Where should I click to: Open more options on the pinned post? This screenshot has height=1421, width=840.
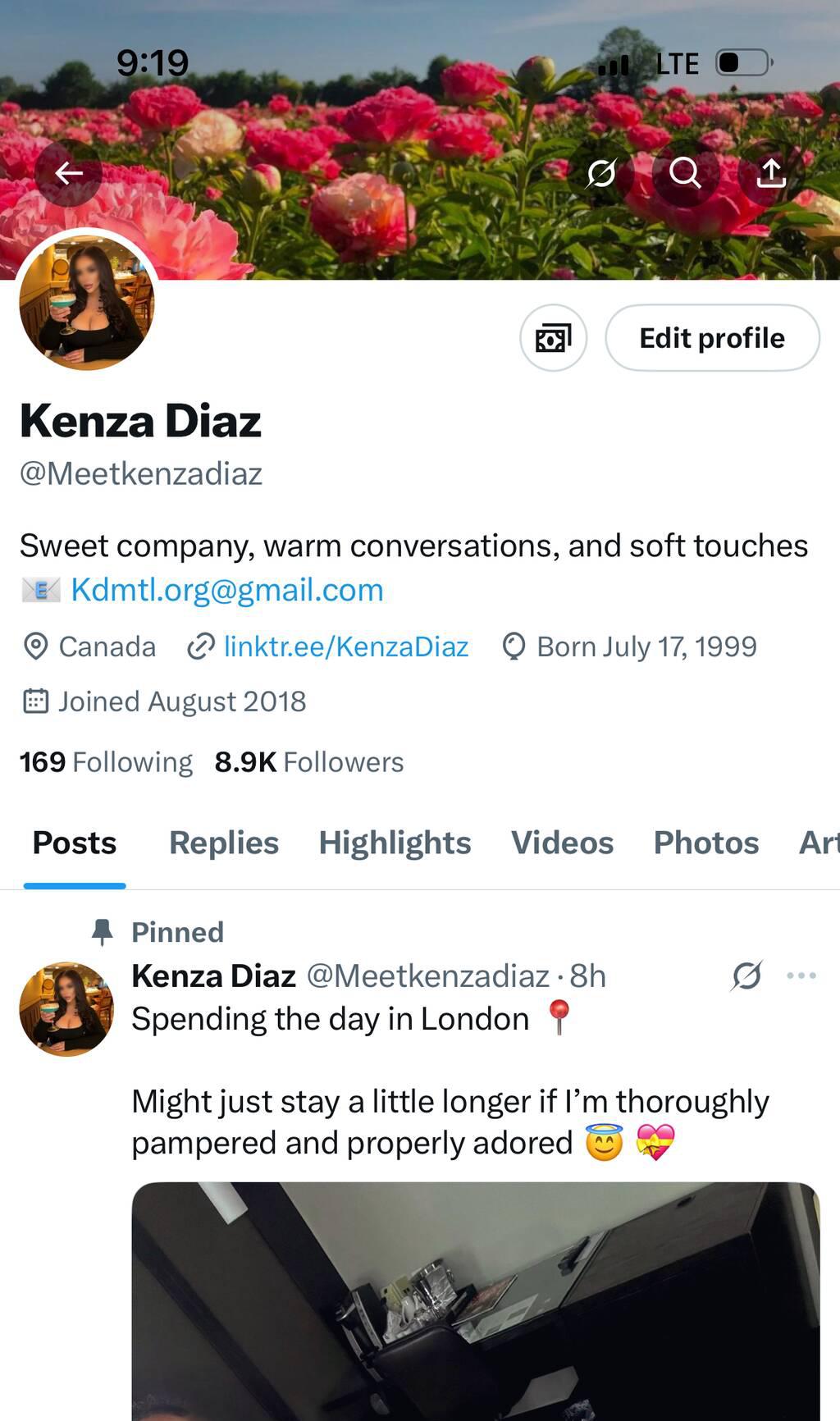point(801,976)
